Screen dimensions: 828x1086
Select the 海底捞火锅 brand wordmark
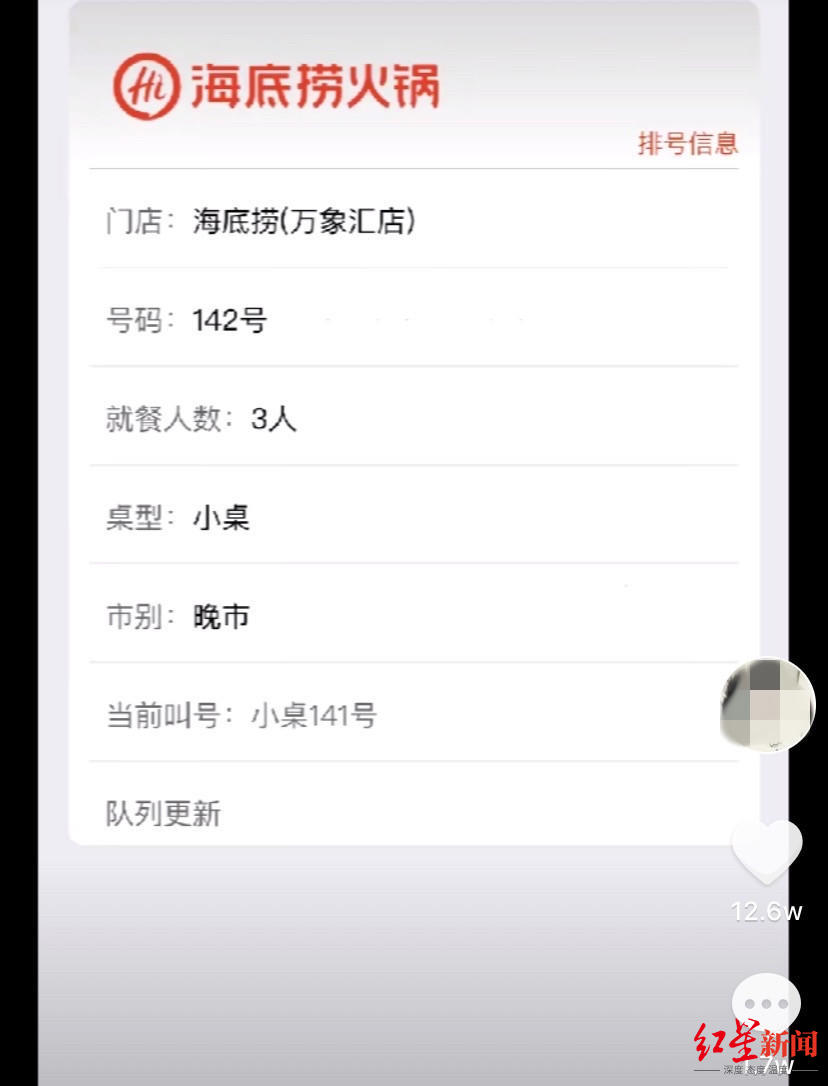315,83
